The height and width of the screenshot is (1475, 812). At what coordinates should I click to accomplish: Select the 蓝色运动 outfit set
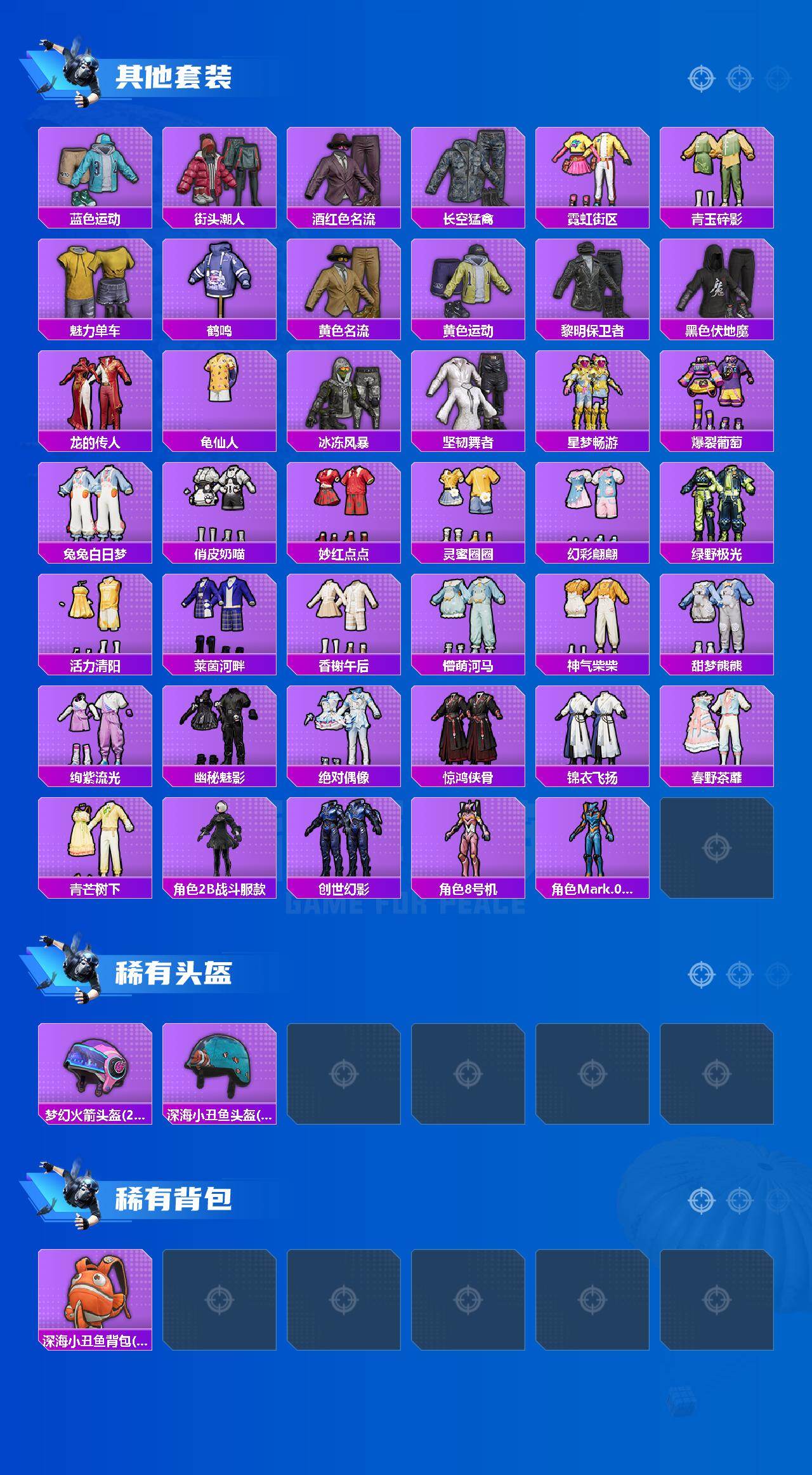(94, 171)
